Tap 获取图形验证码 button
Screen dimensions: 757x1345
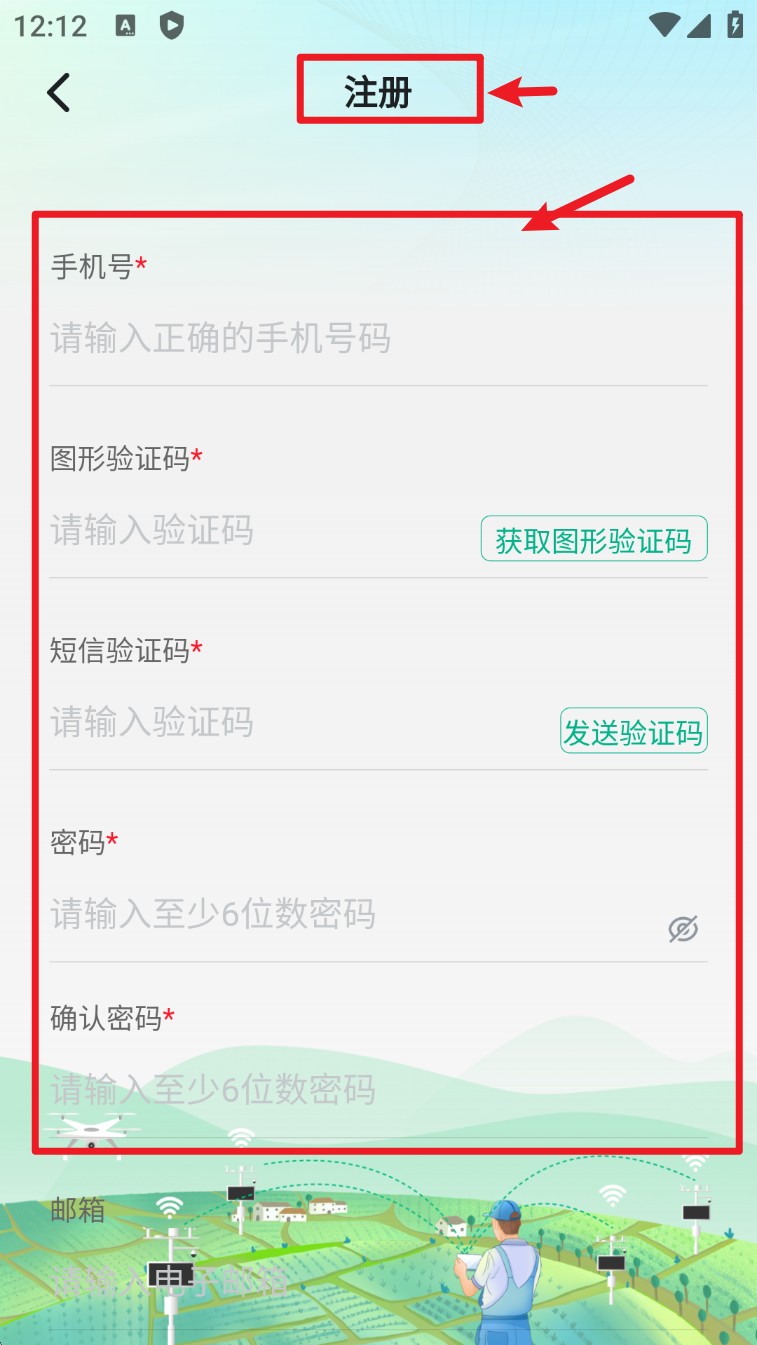coord(594,540)
